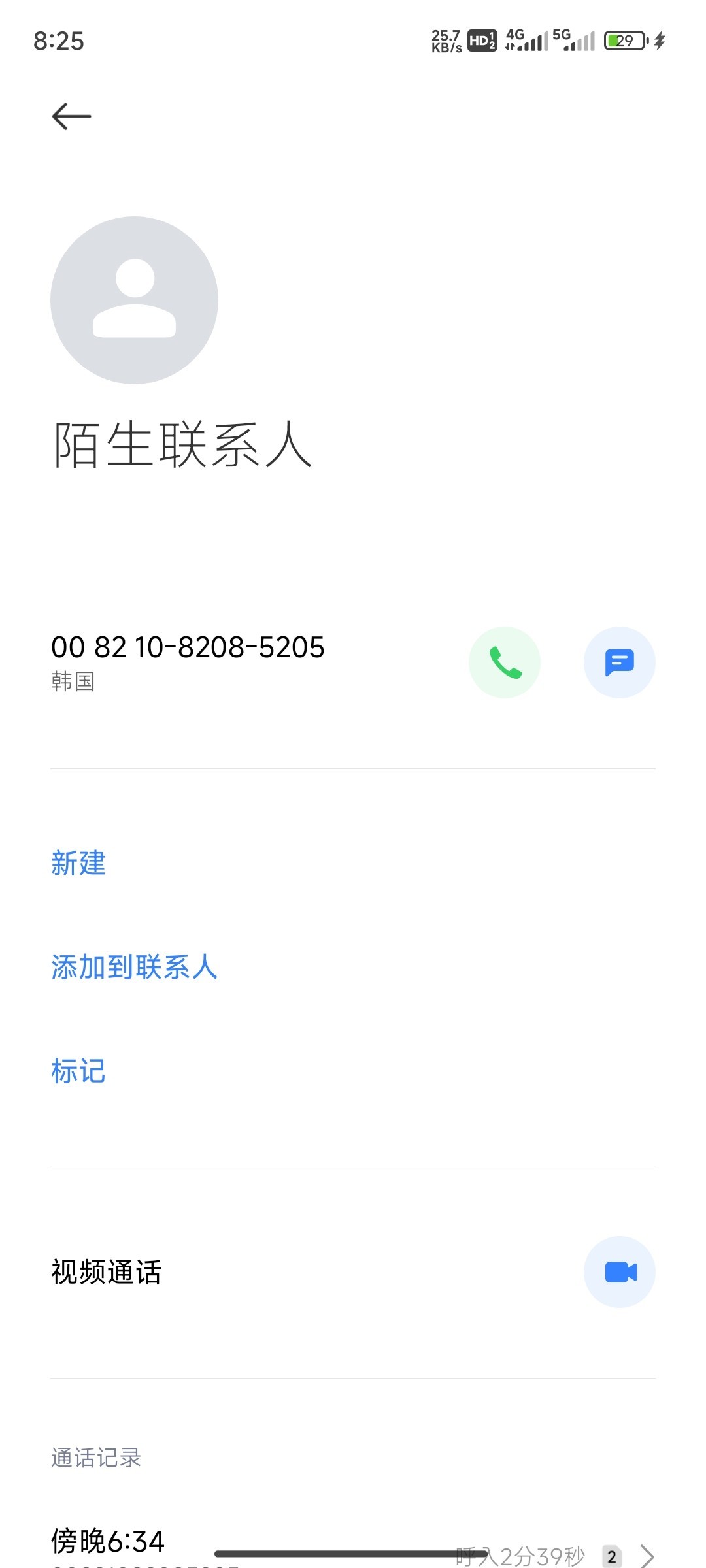
Task: Select 添加到联系人 to add to existing contact
Action: click(134, 967)
